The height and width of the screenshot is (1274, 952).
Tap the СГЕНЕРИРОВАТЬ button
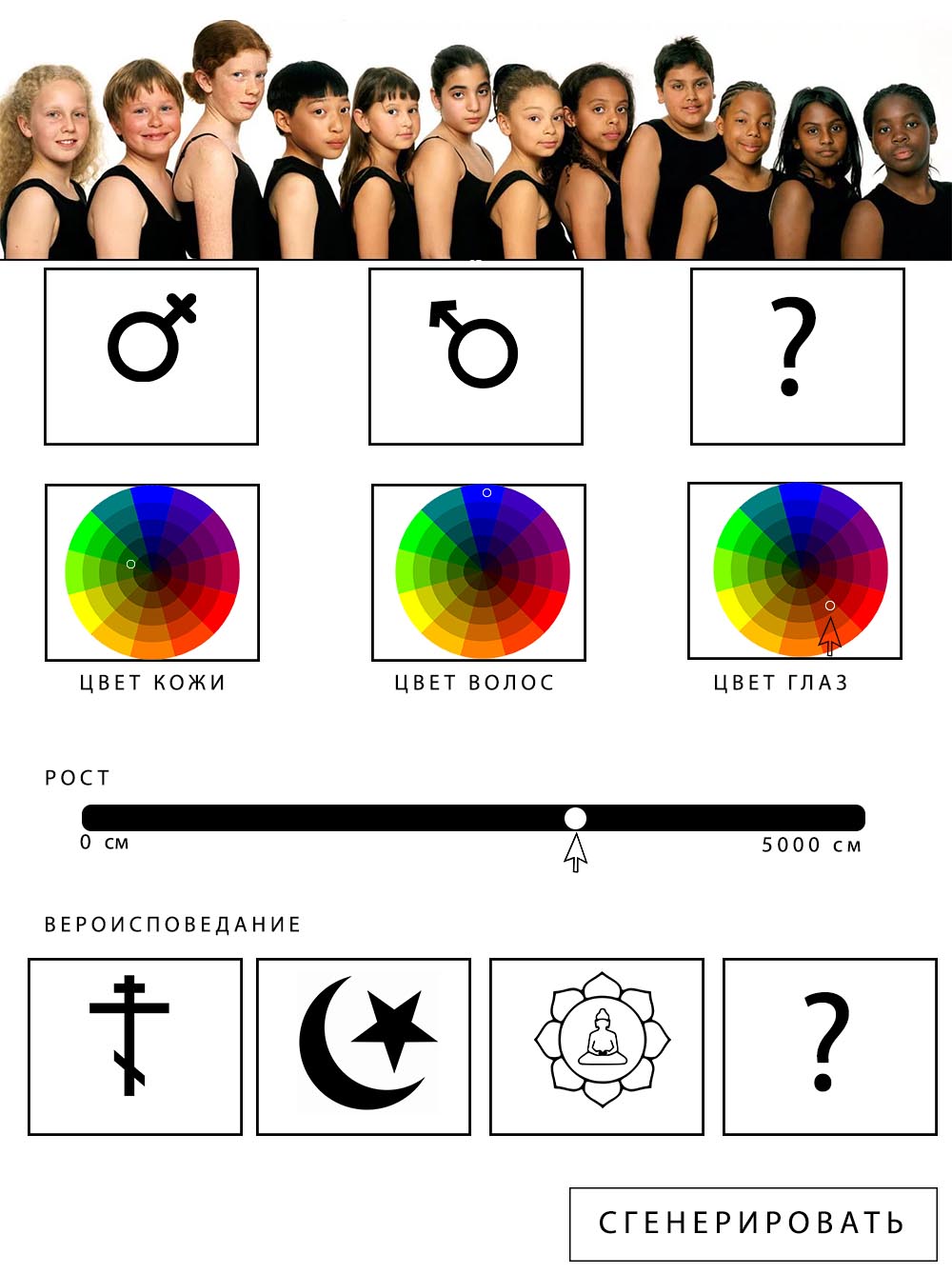[x=752, y=1224]
